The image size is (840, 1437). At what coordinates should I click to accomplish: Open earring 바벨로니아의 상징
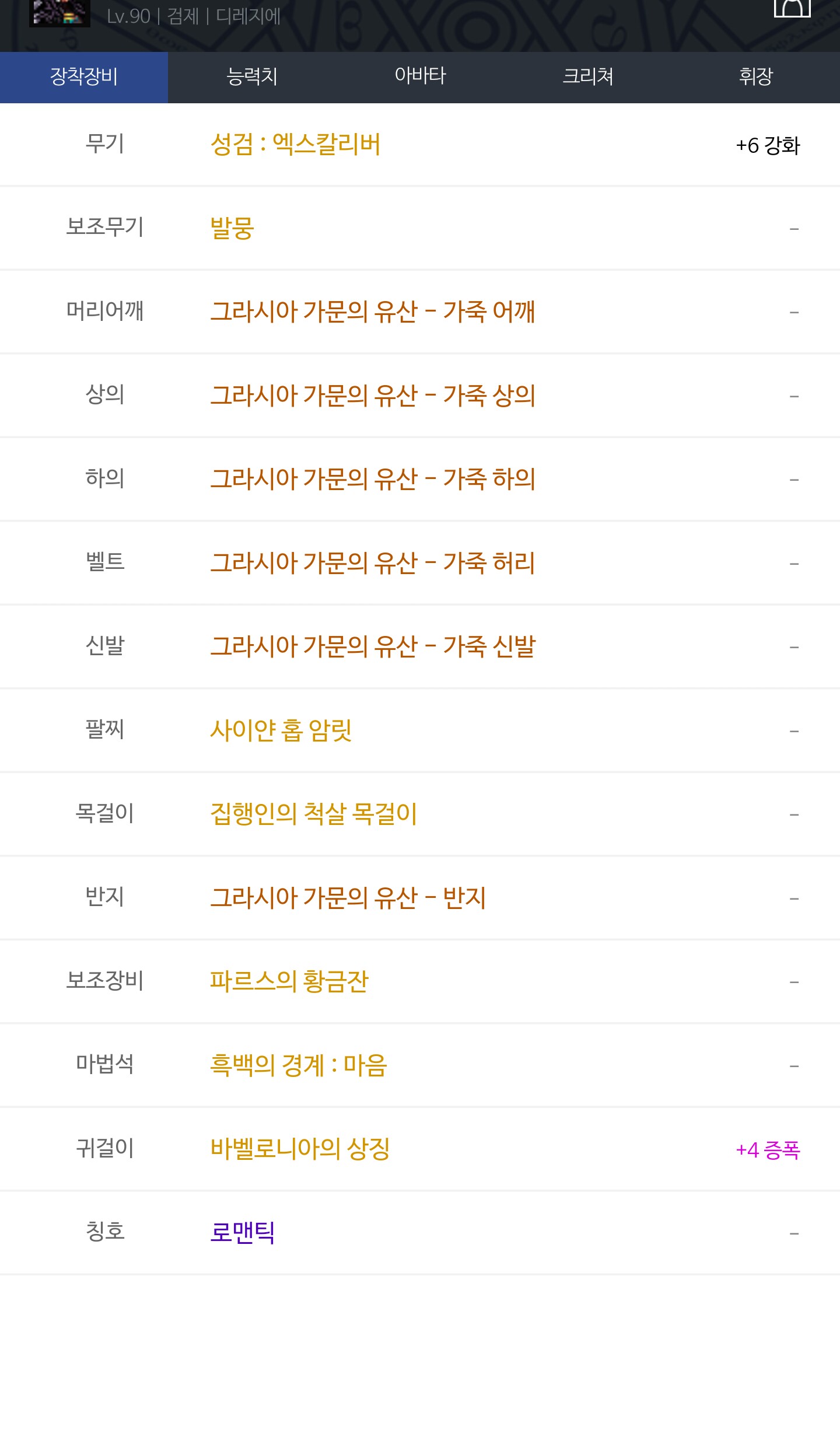[300, 1149]
